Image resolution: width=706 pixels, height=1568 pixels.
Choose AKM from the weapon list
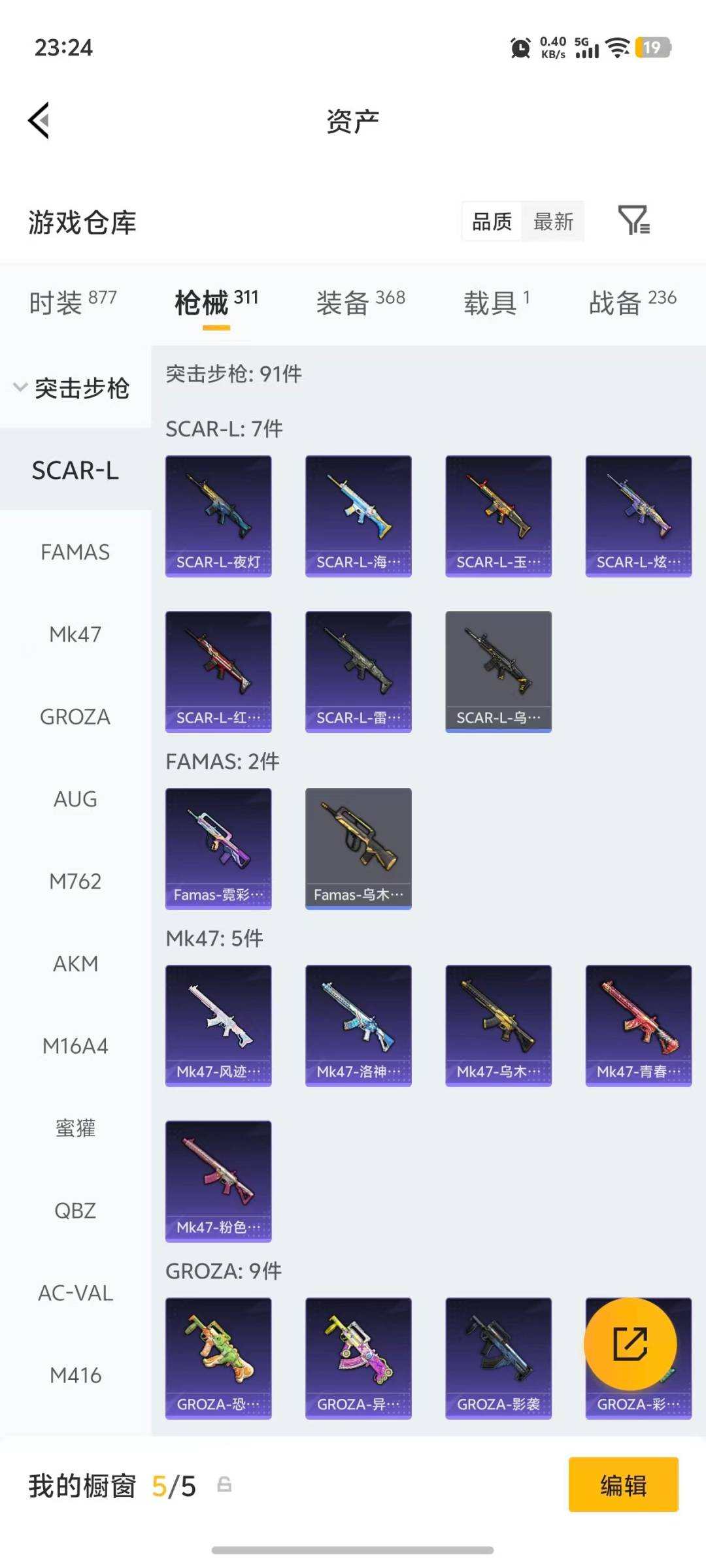coord(75,964)
